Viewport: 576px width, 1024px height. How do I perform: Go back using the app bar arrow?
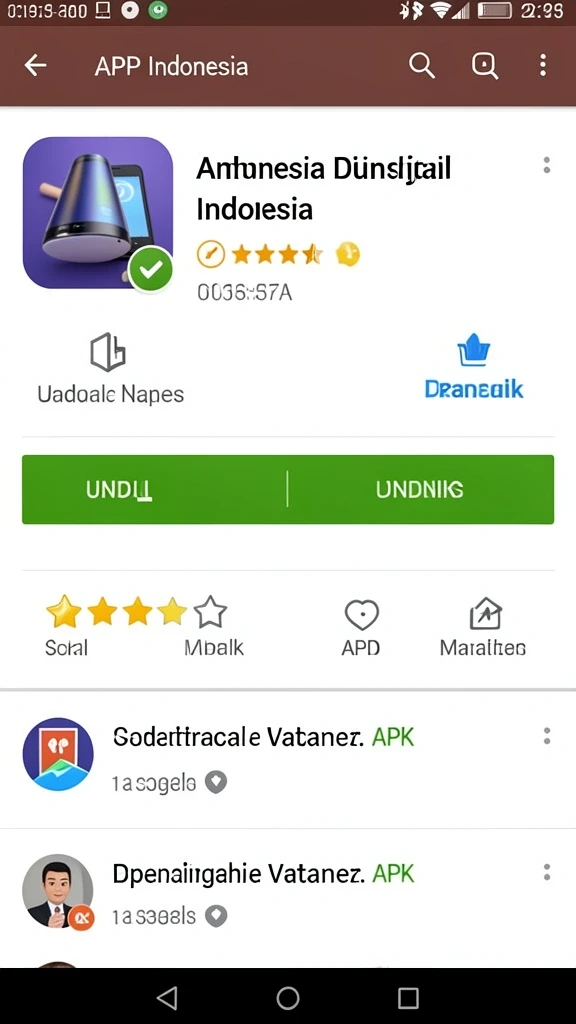35,65
